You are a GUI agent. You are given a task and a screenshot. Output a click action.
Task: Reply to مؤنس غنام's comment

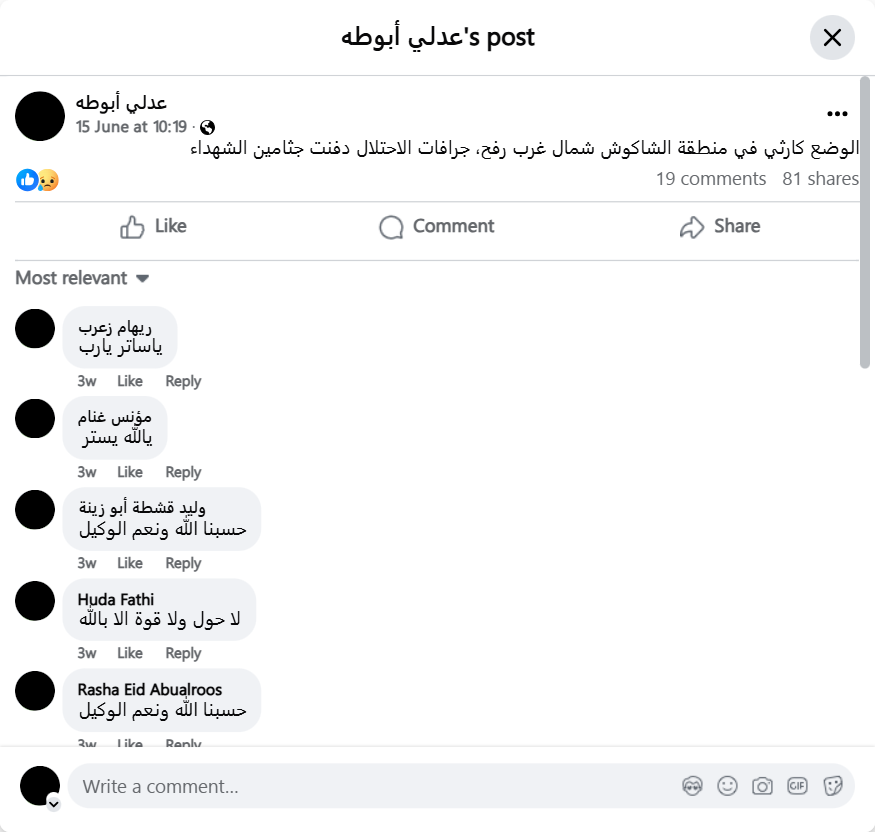point(183,472)
